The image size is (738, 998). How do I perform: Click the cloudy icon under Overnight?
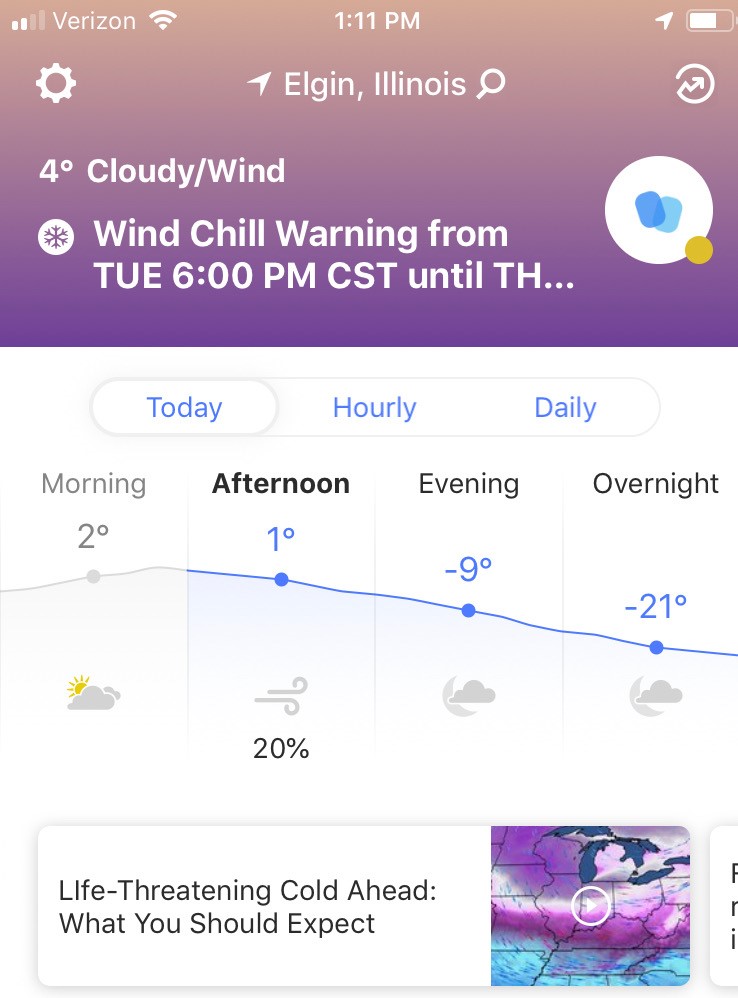point(655,695)
